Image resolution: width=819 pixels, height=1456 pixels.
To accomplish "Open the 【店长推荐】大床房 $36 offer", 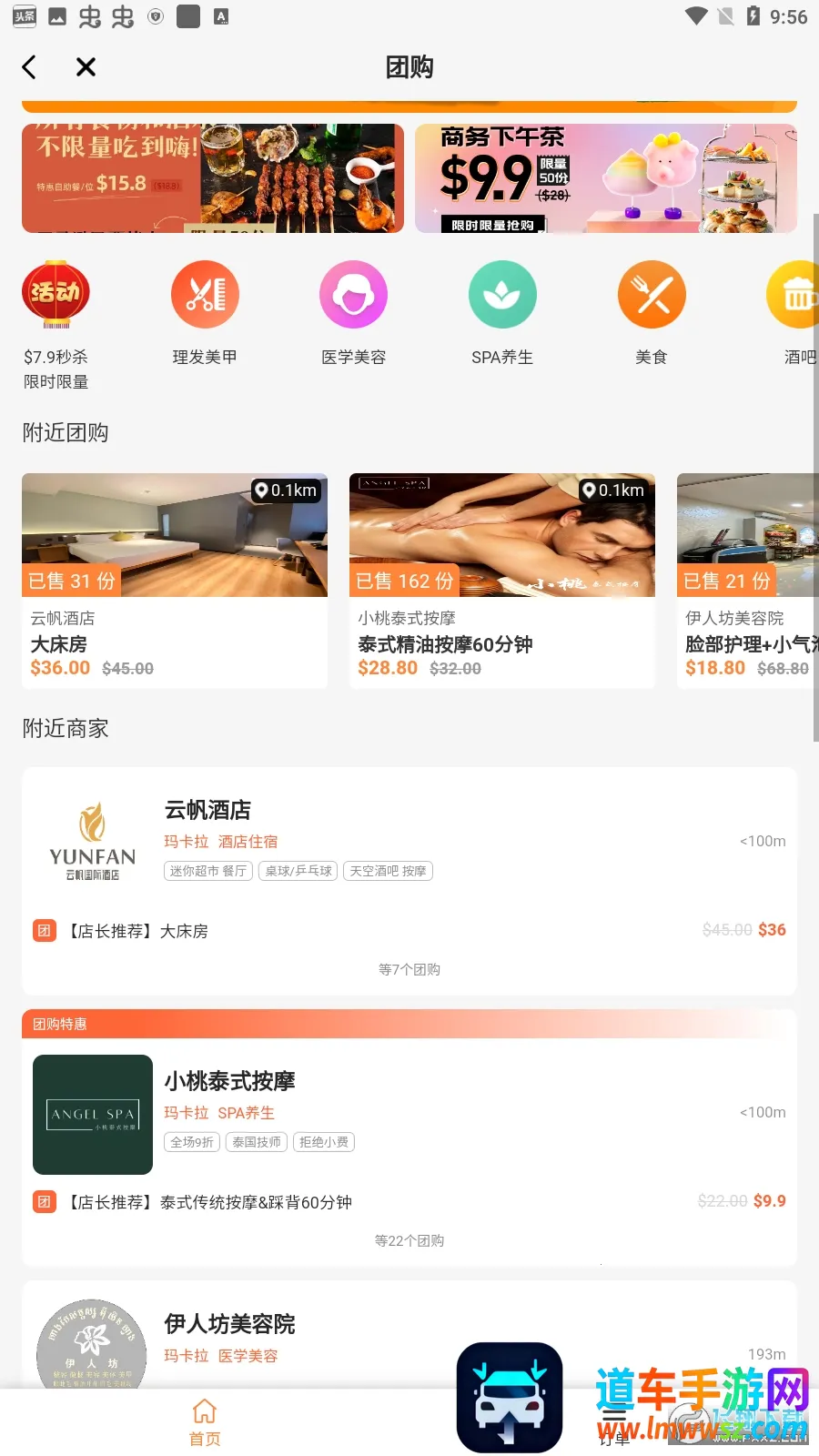I will (x=409, y=930).
